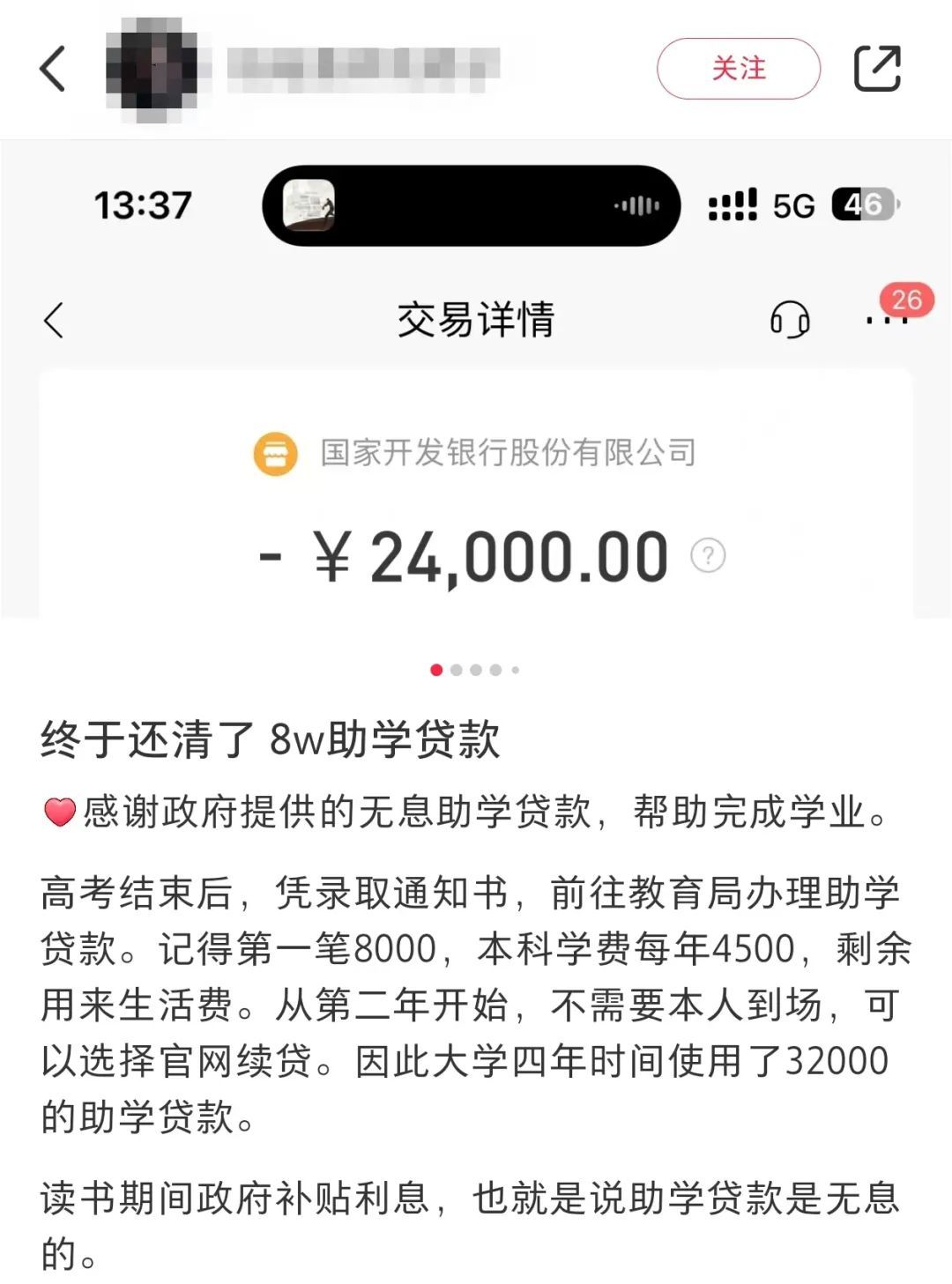Click the orange bank merchant icon

[x=274, y=453]
